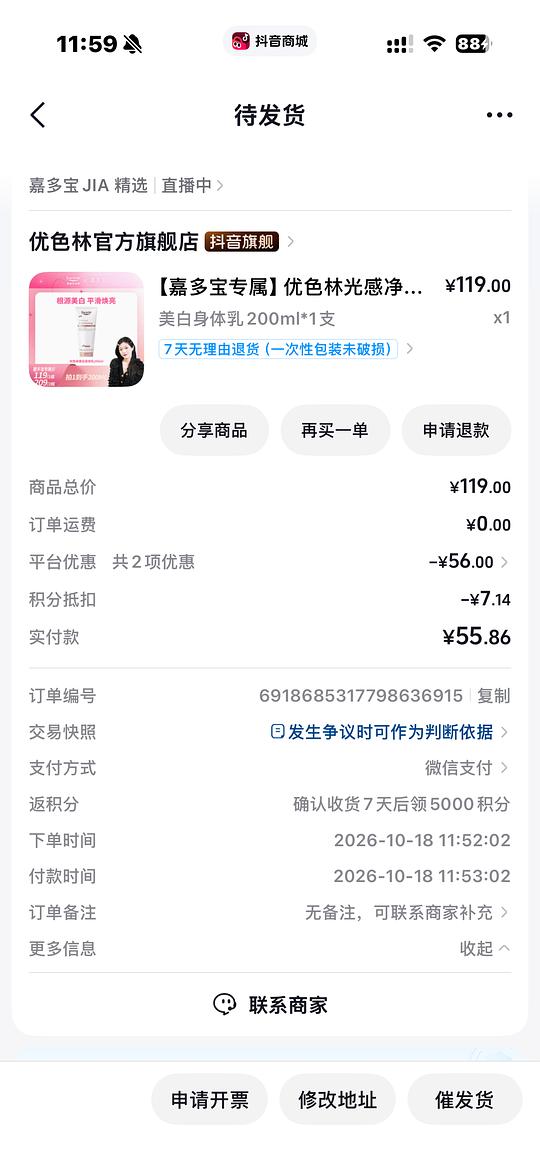Open 订单备注 to add a note
This screenshot has width=540, height=1174.
(x=270, y=913)
